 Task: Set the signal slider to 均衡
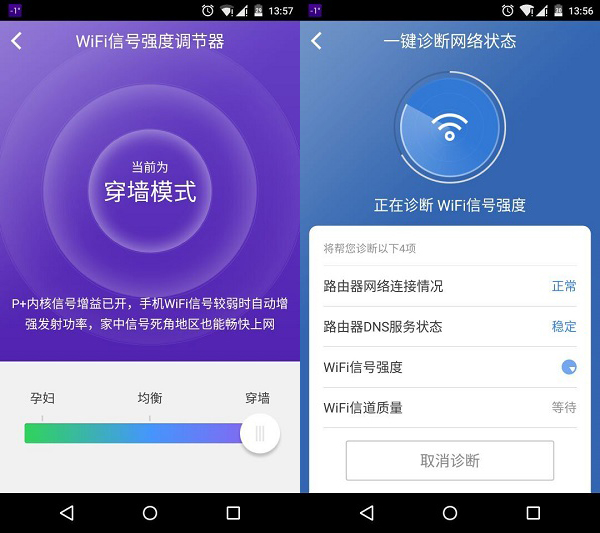[x=149, y=433]
